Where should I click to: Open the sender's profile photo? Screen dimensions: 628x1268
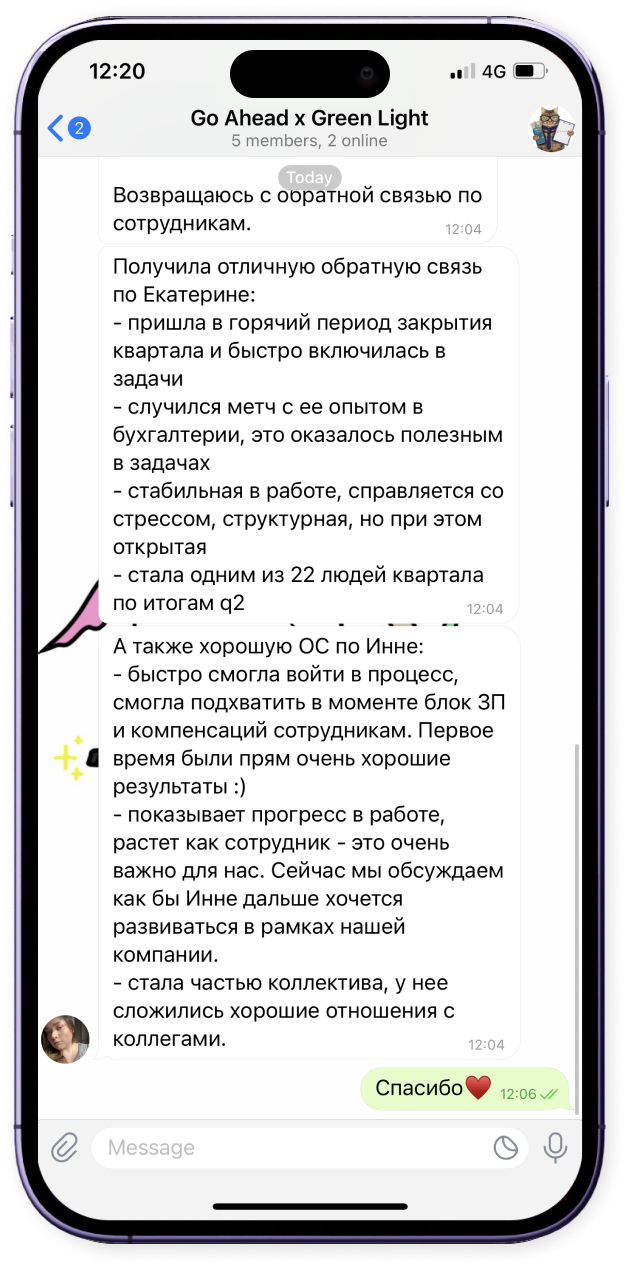[x=65, y=1039]
